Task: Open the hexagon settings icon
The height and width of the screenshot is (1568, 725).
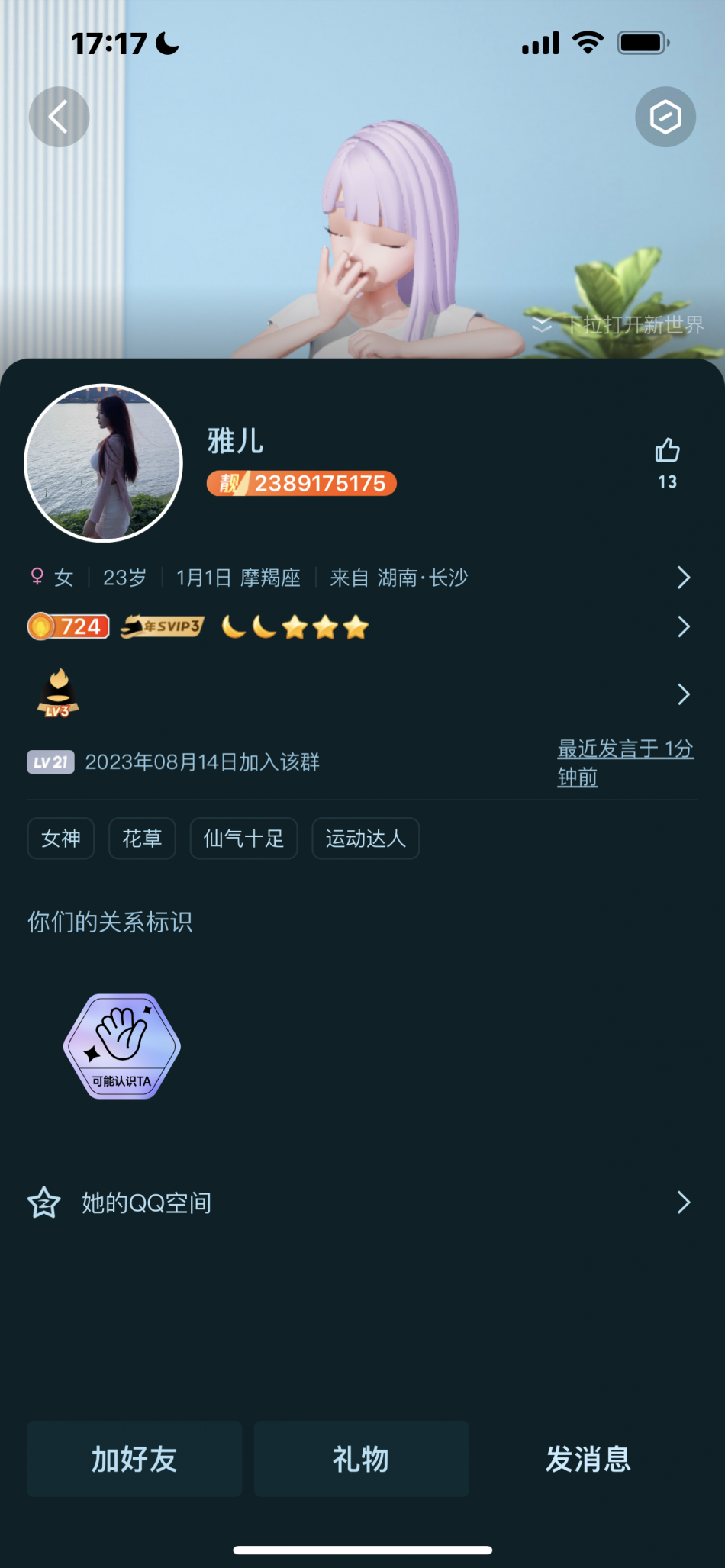Action: pos(665,117)
